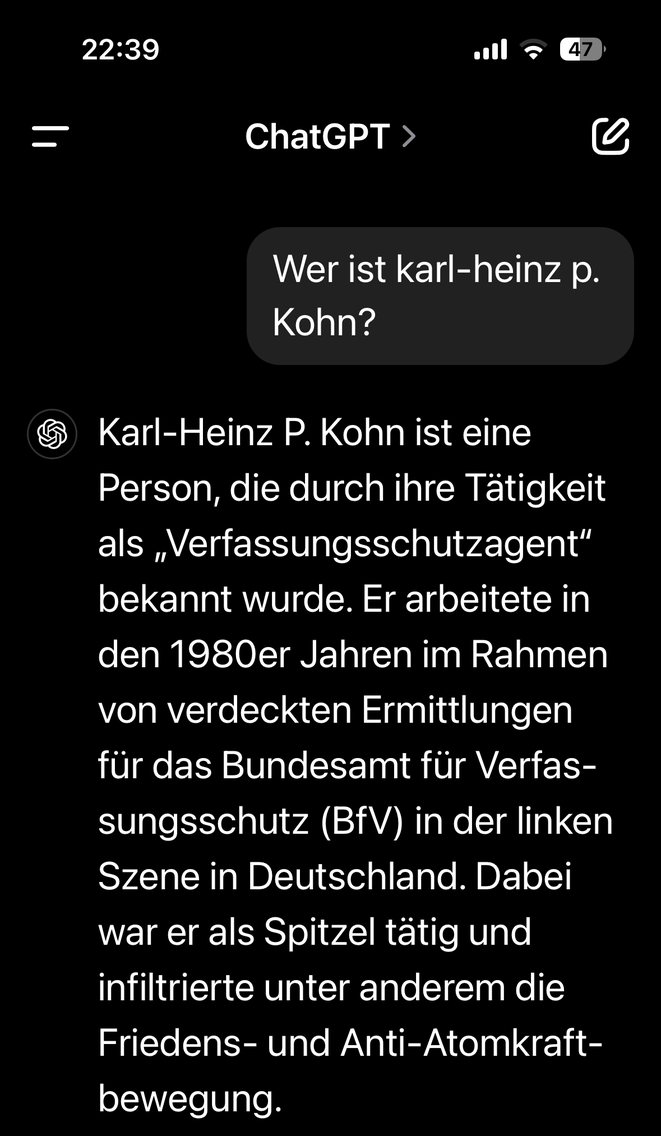Start a new chat
The height and width of the screenshot is (1136, 661).
610,137
